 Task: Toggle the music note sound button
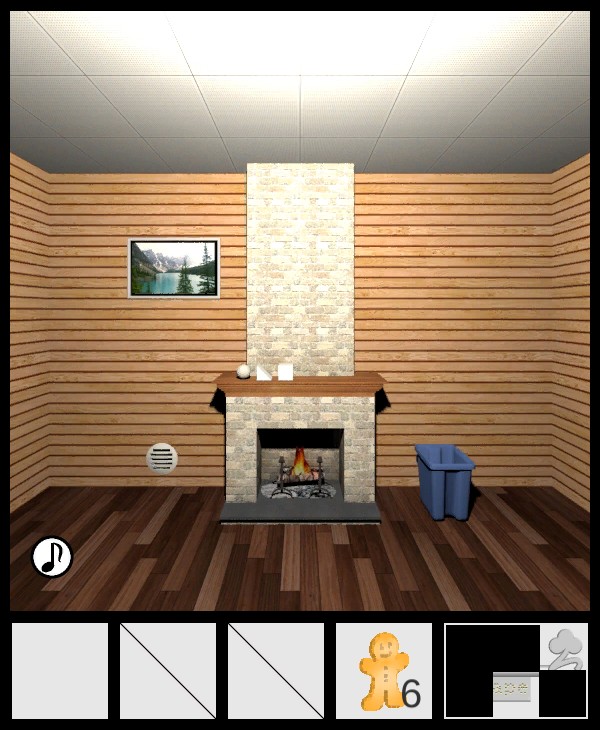click(52, 557)
